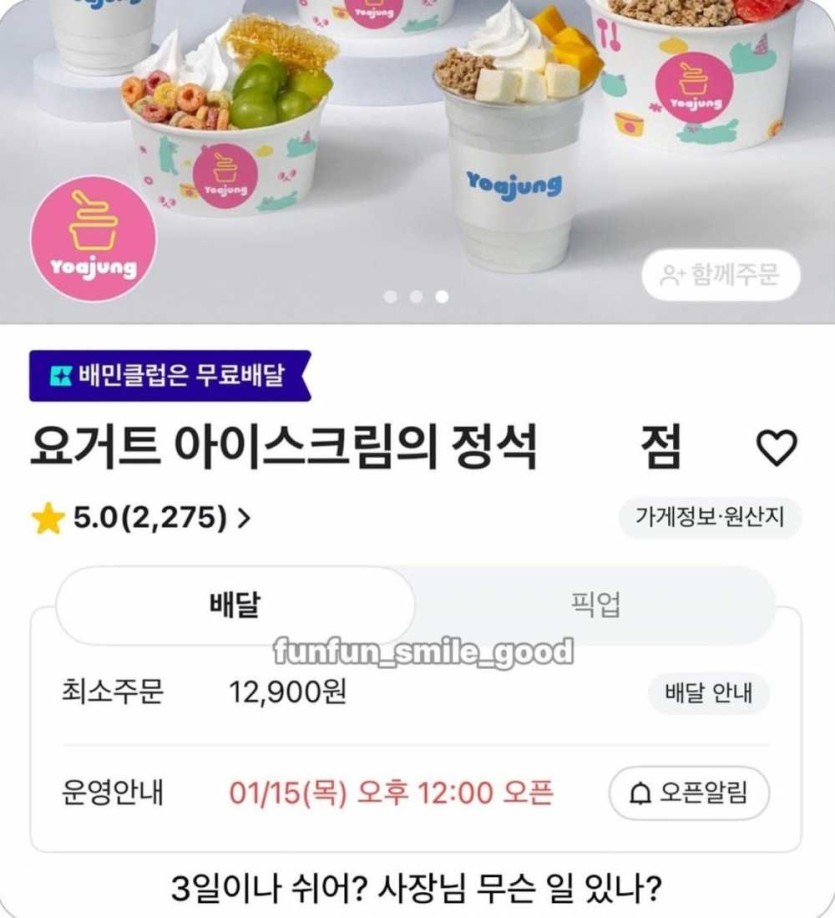Select the 픽업 tab
Viewport: 835px width, 918px height.
pos(595,605)
